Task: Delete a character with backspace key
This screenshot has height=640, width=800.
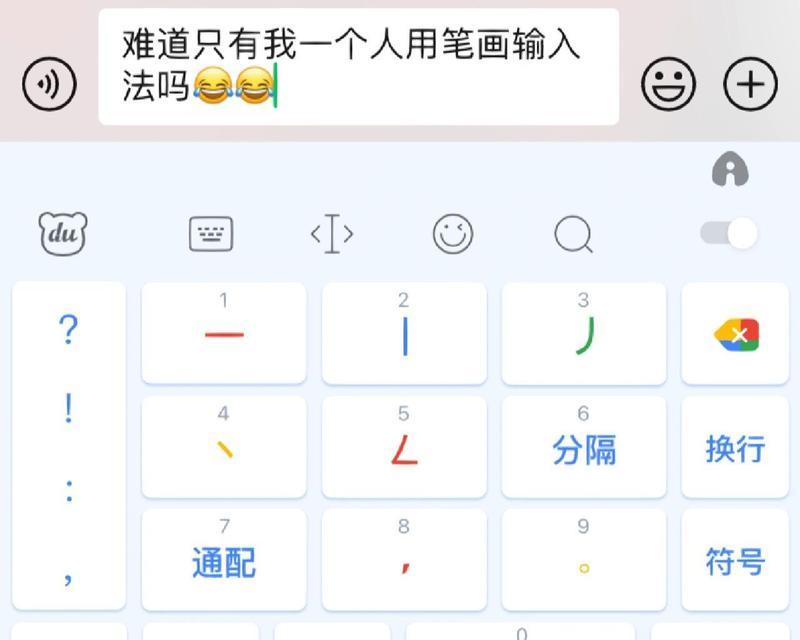Action: (735, 333)
